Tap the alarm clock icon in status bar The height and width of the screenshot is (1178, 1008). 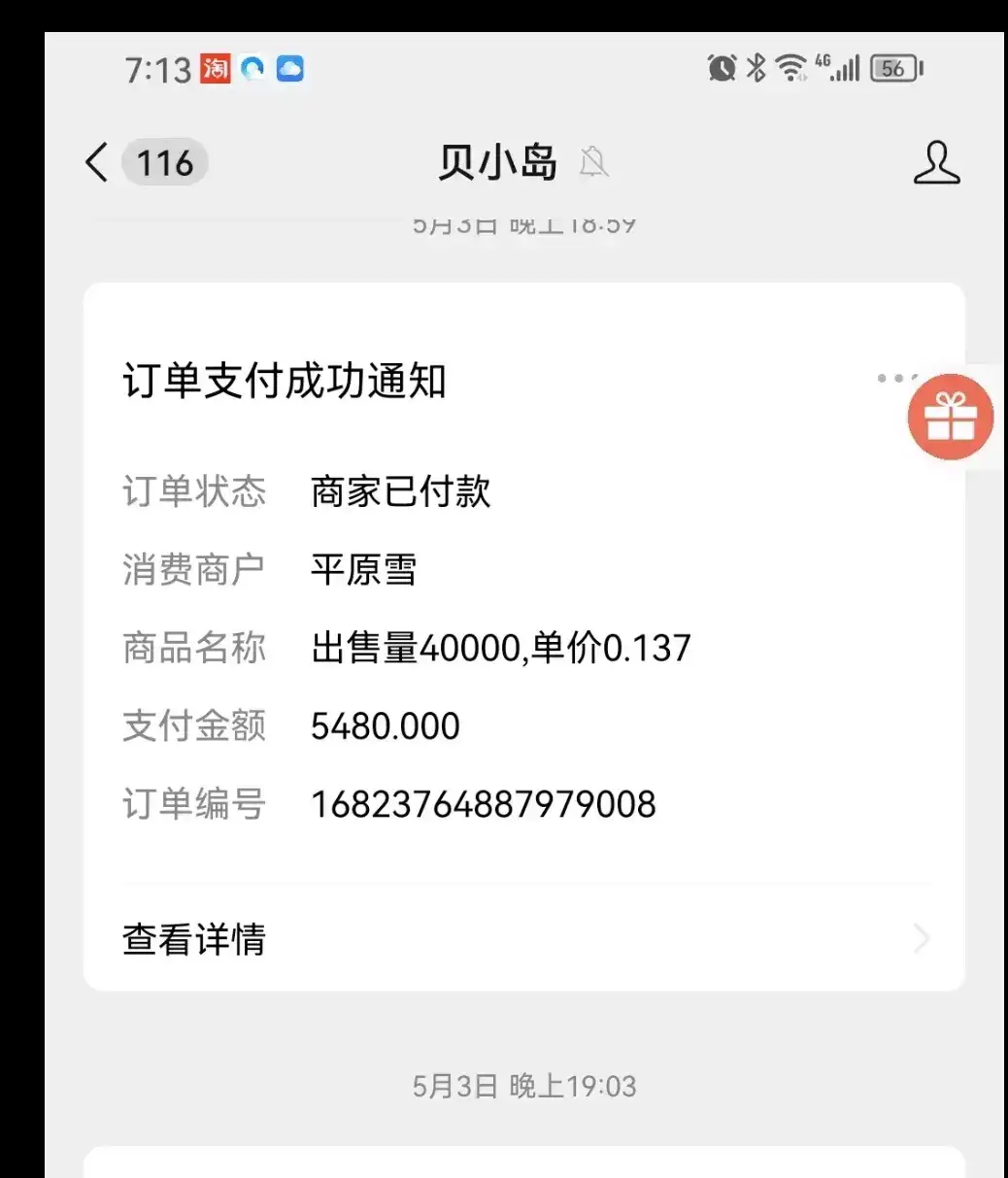(721, 68)
